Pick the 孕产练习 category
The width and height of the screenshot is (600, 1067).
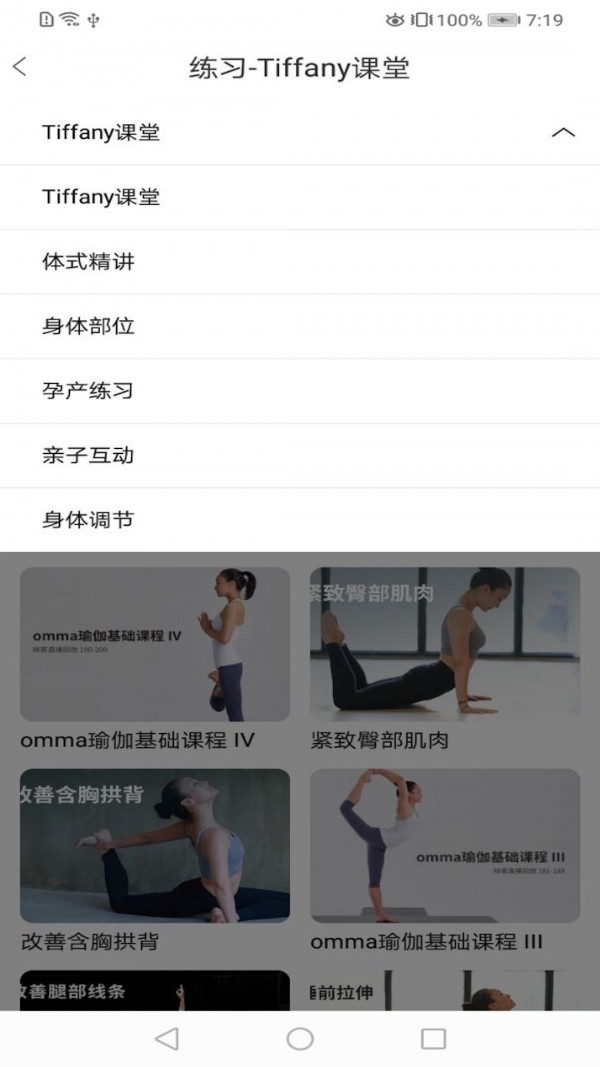tap(88, 391)
